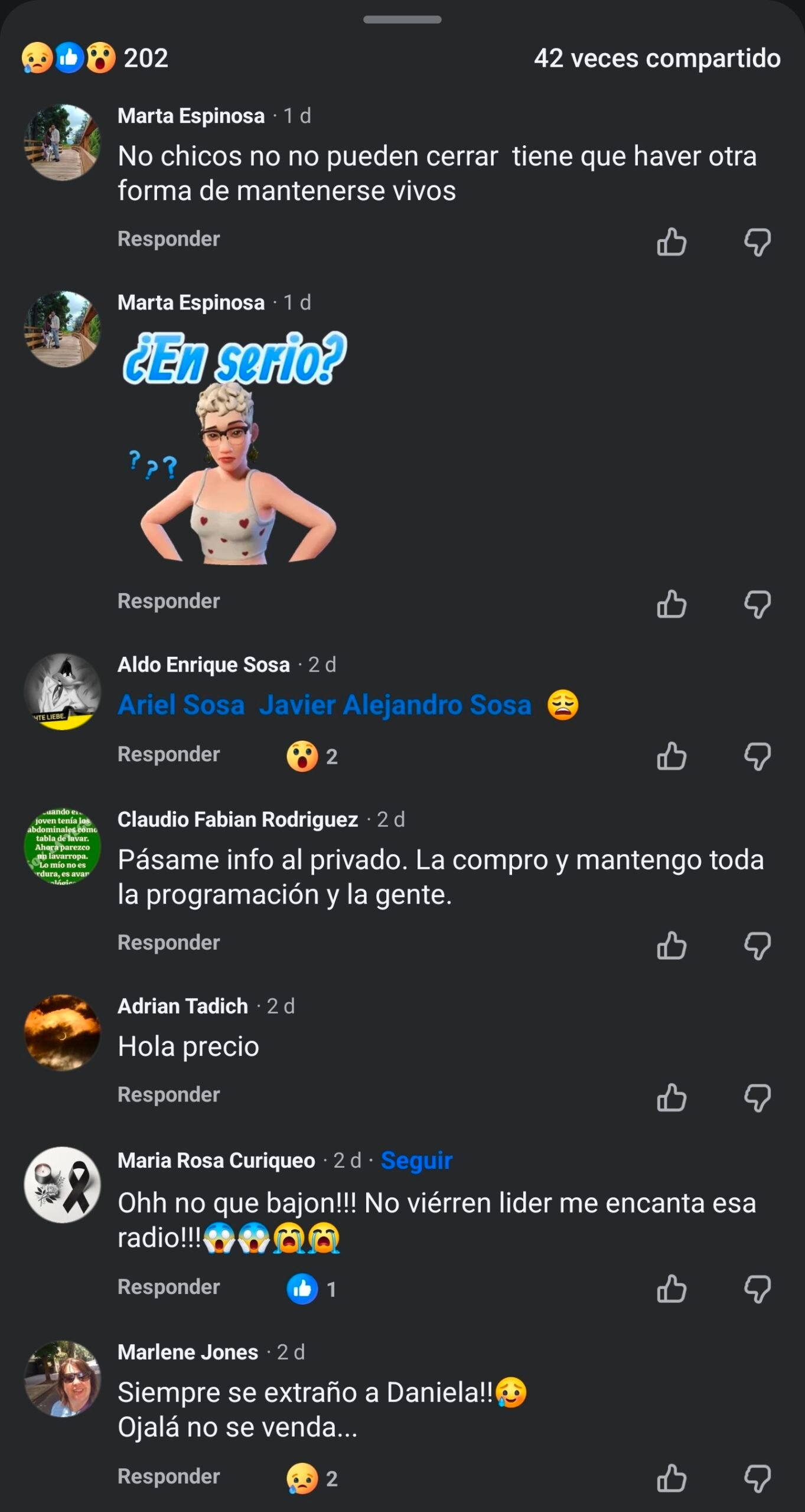Like Adrian Tadich's "Hola precio" comment
Screen dimensions: 805x1512
(x=672, y=1098)
